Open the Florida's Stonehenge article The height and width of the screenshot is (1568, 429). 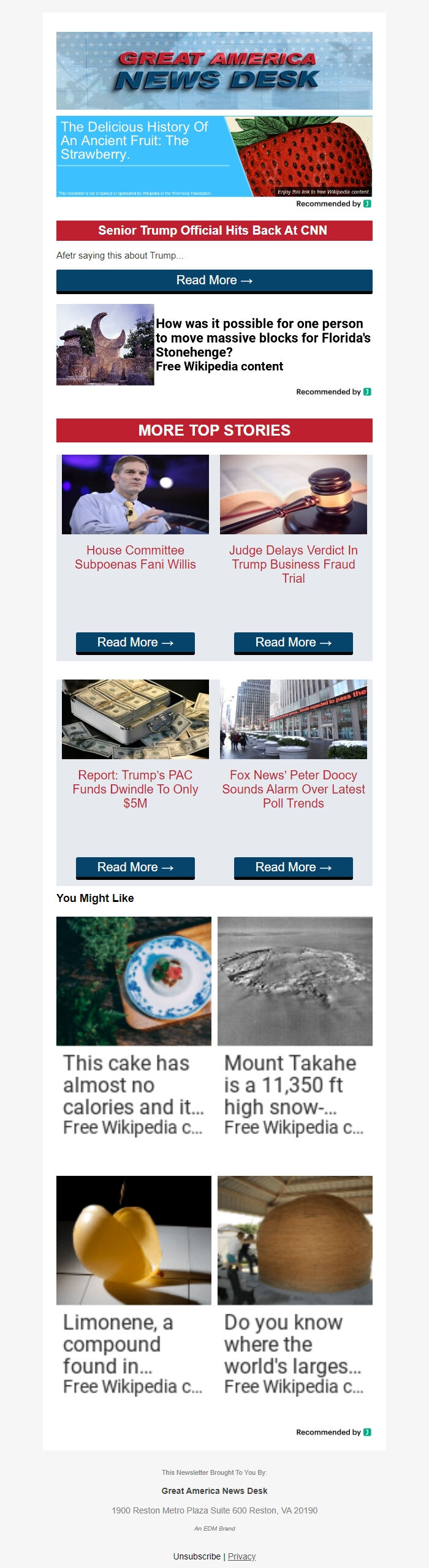point(262,344)
